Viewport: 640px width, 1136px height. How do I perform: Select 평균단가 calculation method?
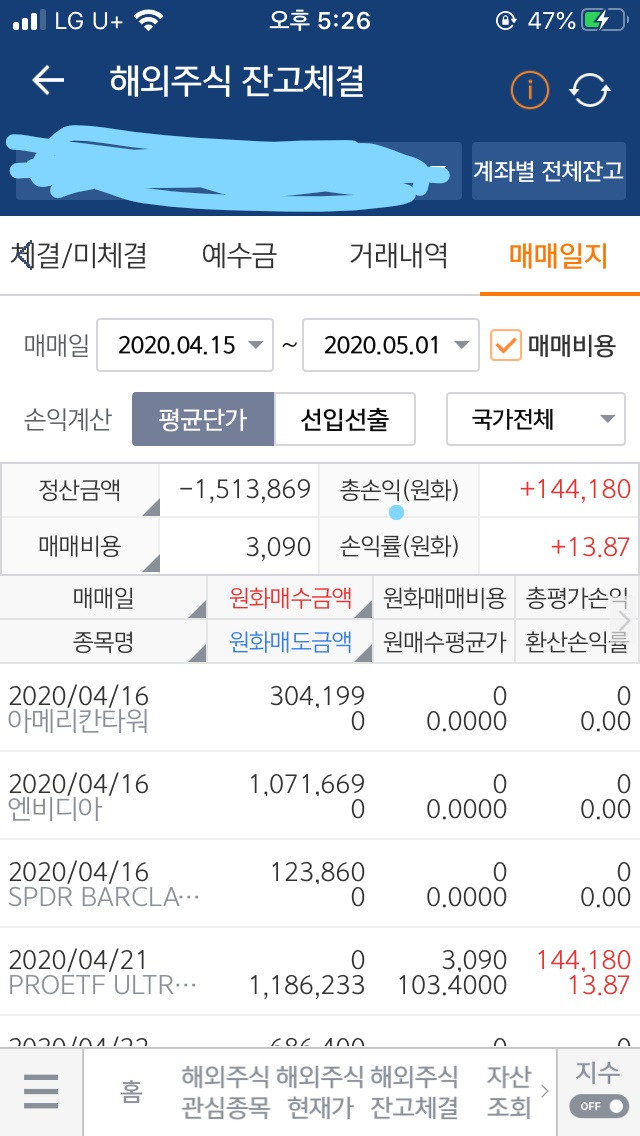click(x=203, y=419)
